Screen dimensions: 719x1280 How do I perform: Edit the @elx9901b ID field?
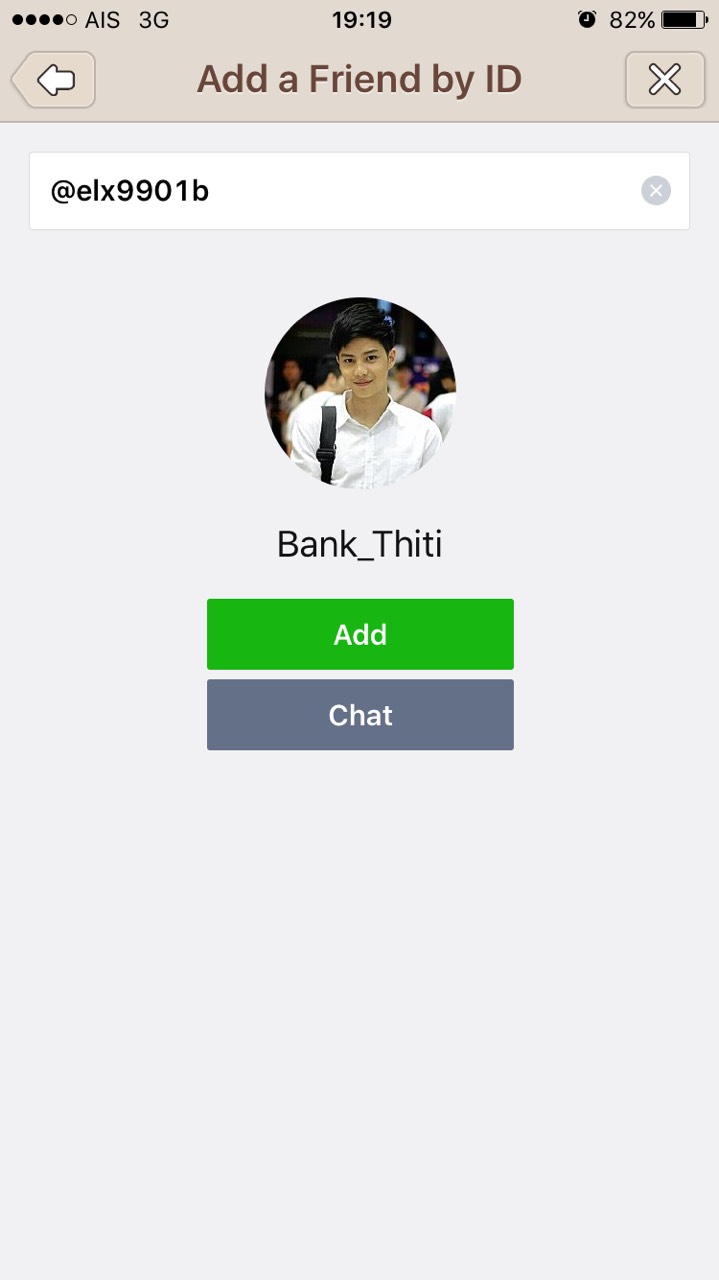[330, 191]
